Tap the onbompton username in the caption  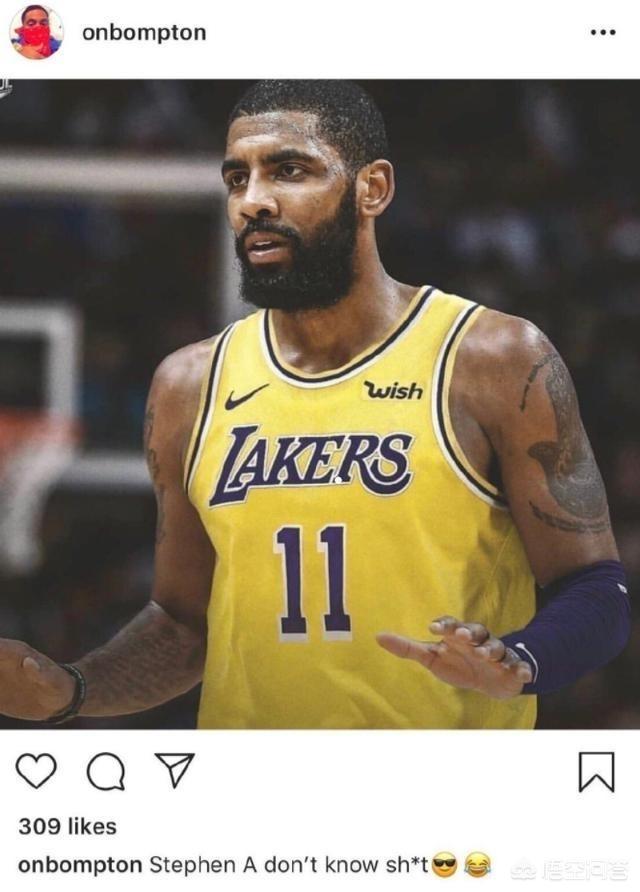click(x=80, y=864)
